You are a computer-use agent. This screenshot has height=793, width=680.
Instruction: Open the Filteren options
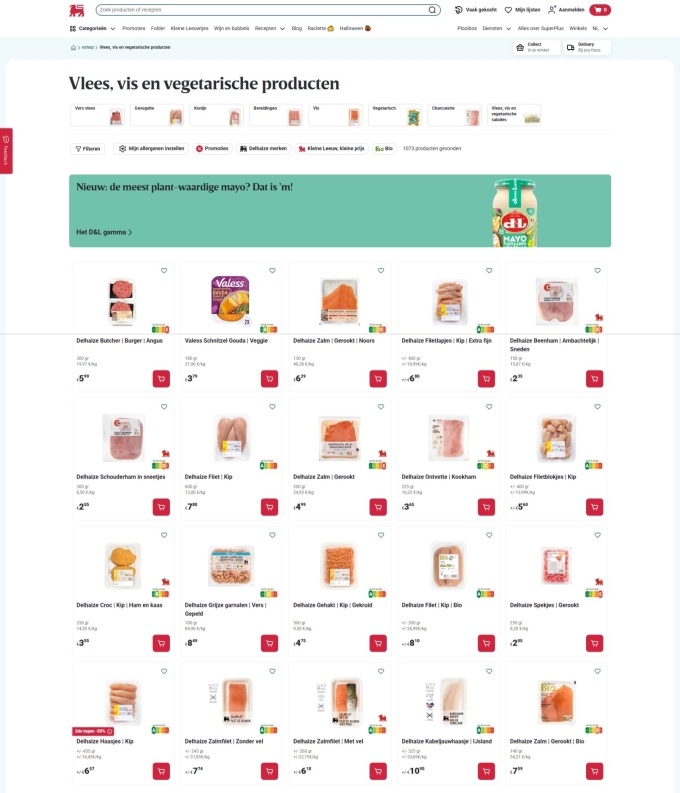pyautogui.click(x=87, y=148)
